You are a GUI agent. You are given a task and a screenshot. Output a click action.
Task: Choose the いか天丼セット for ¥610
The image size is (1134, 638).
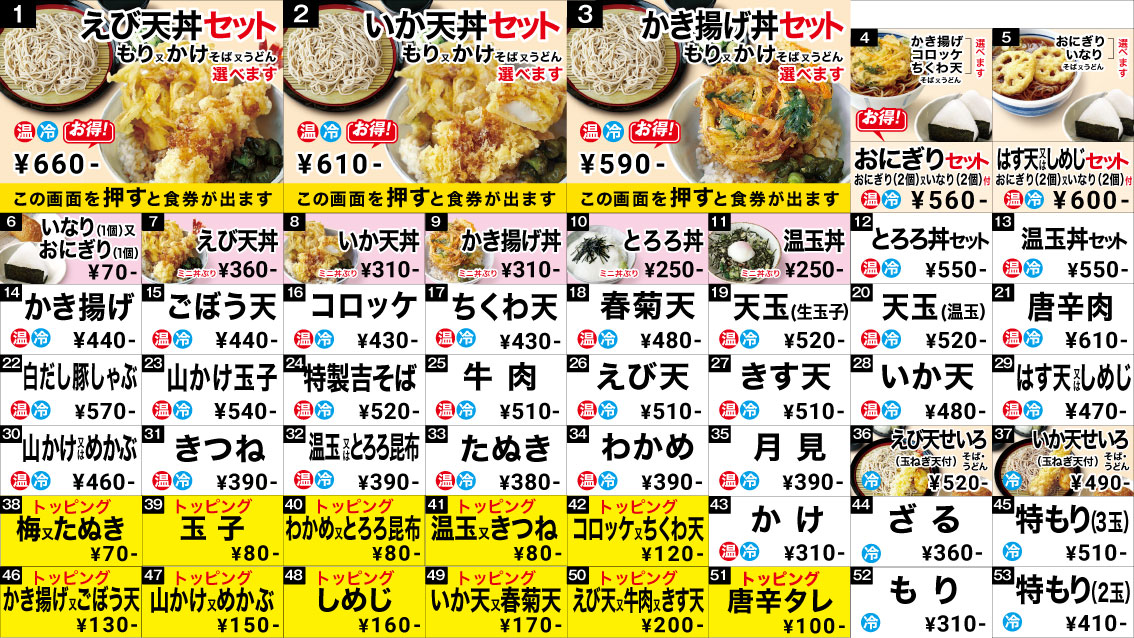click(424, 100)
